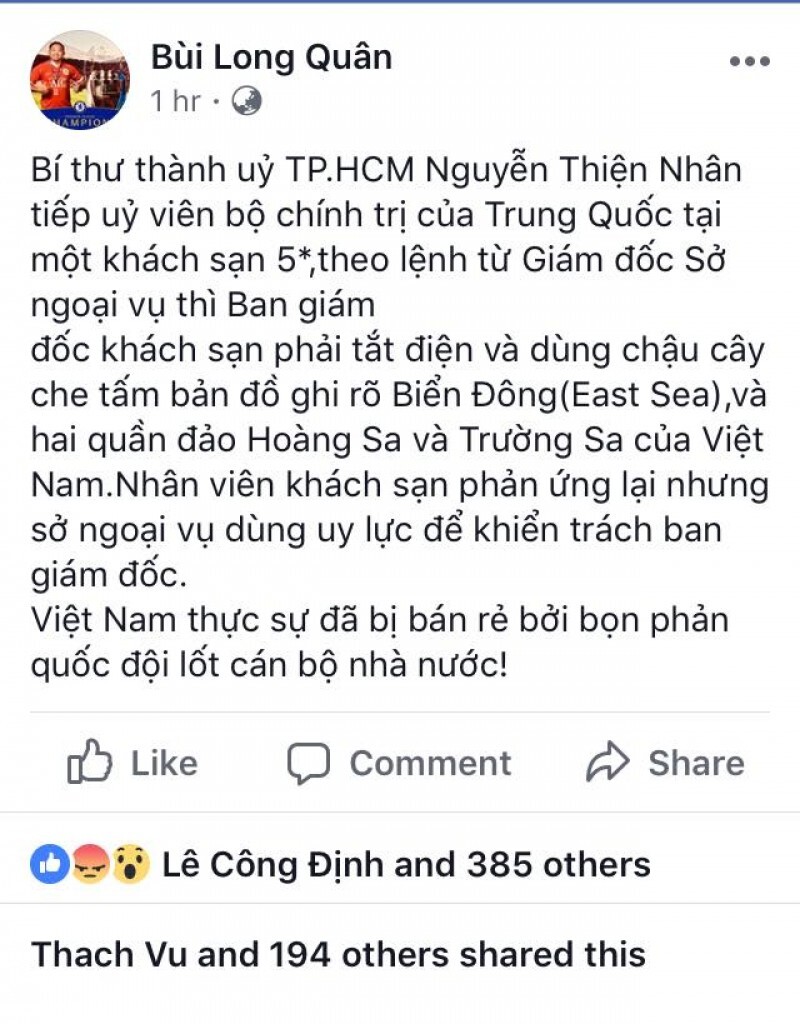The image size is (800, 1024).
Task: Comment on this post
Action: click(399, 764)
